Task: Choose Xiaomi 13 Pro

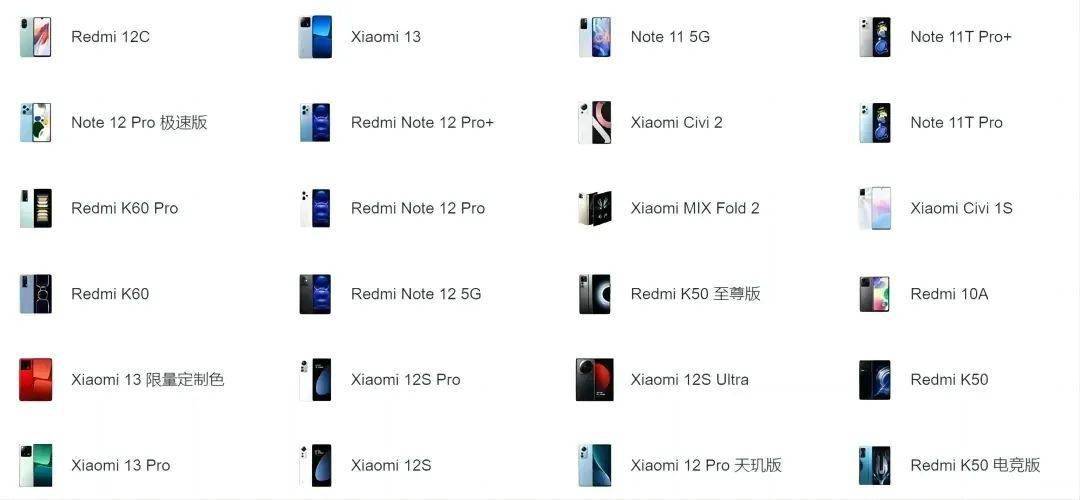Action: click(x=120, y=466)
